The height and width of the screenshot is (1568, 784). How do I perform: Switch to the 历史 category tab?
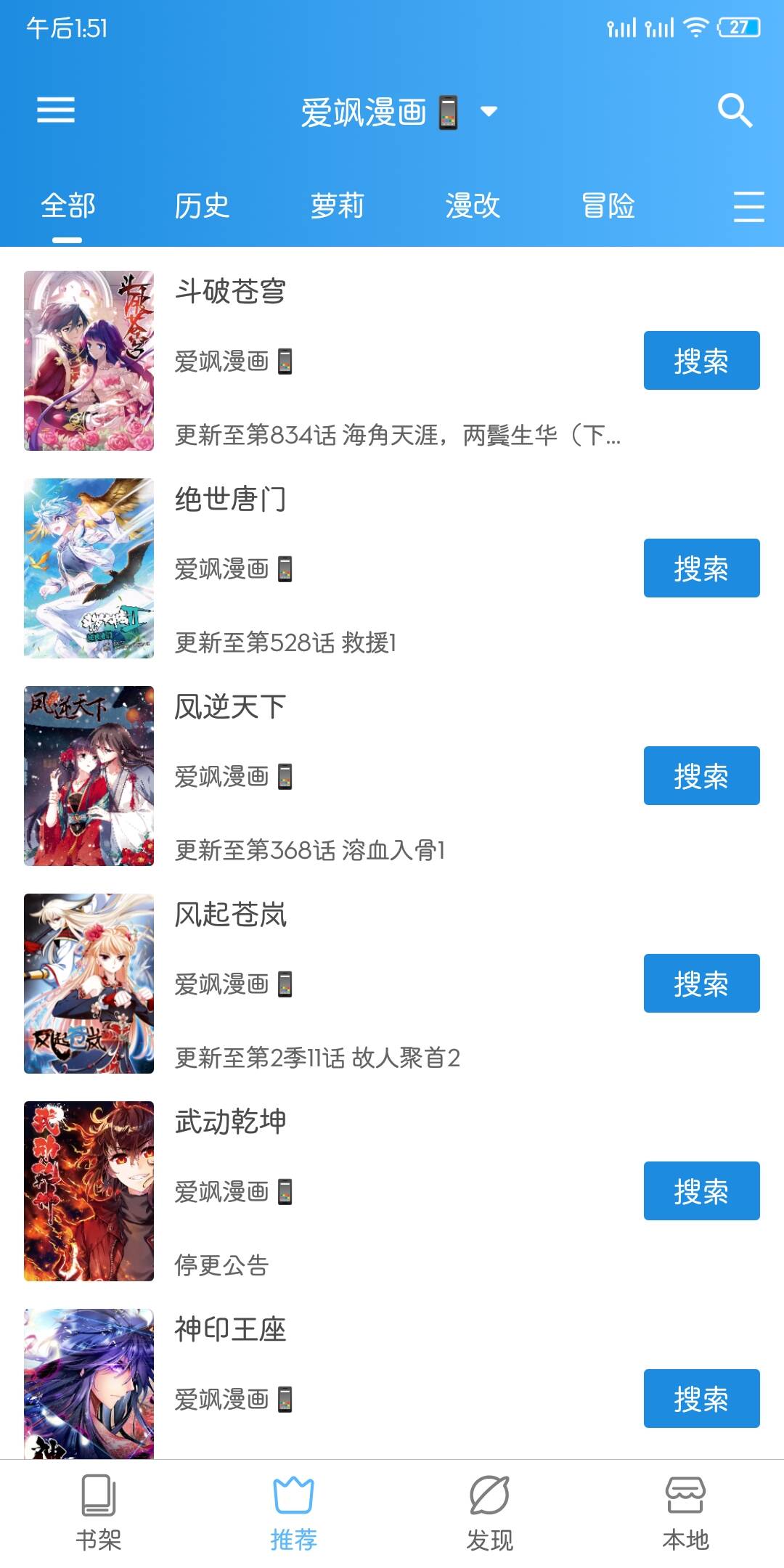[x=202, y=205]
